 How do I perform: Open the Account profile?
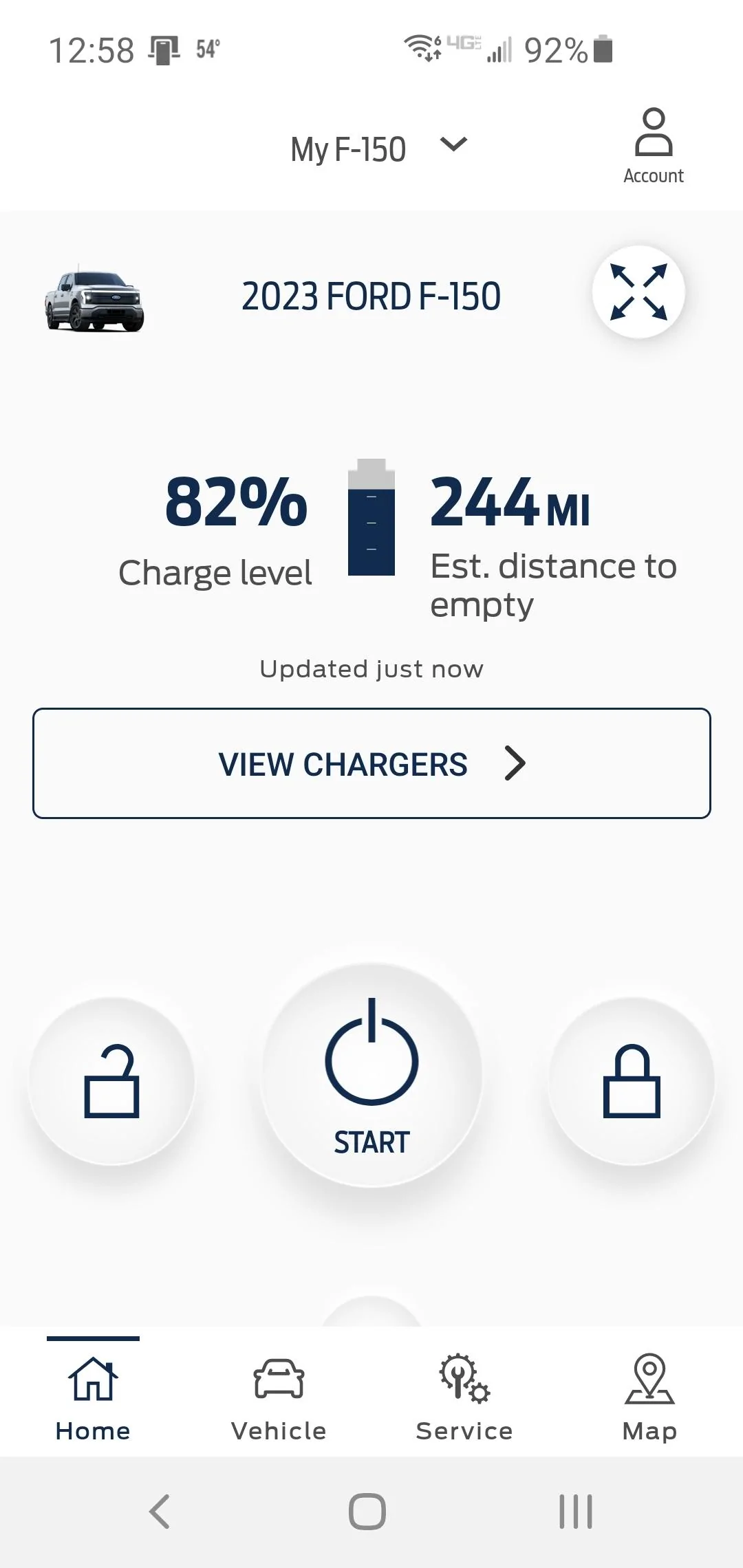(653, 146)
